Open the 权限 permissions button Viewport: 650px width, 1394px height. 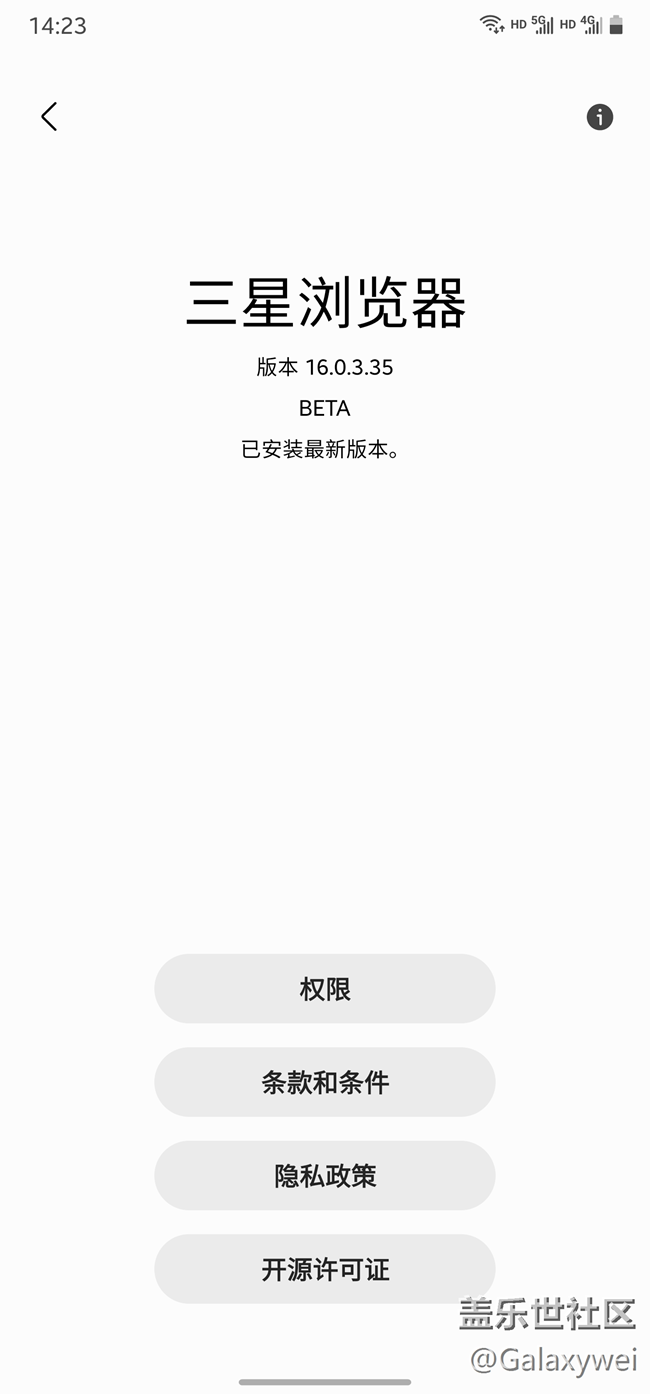(325, 989)
